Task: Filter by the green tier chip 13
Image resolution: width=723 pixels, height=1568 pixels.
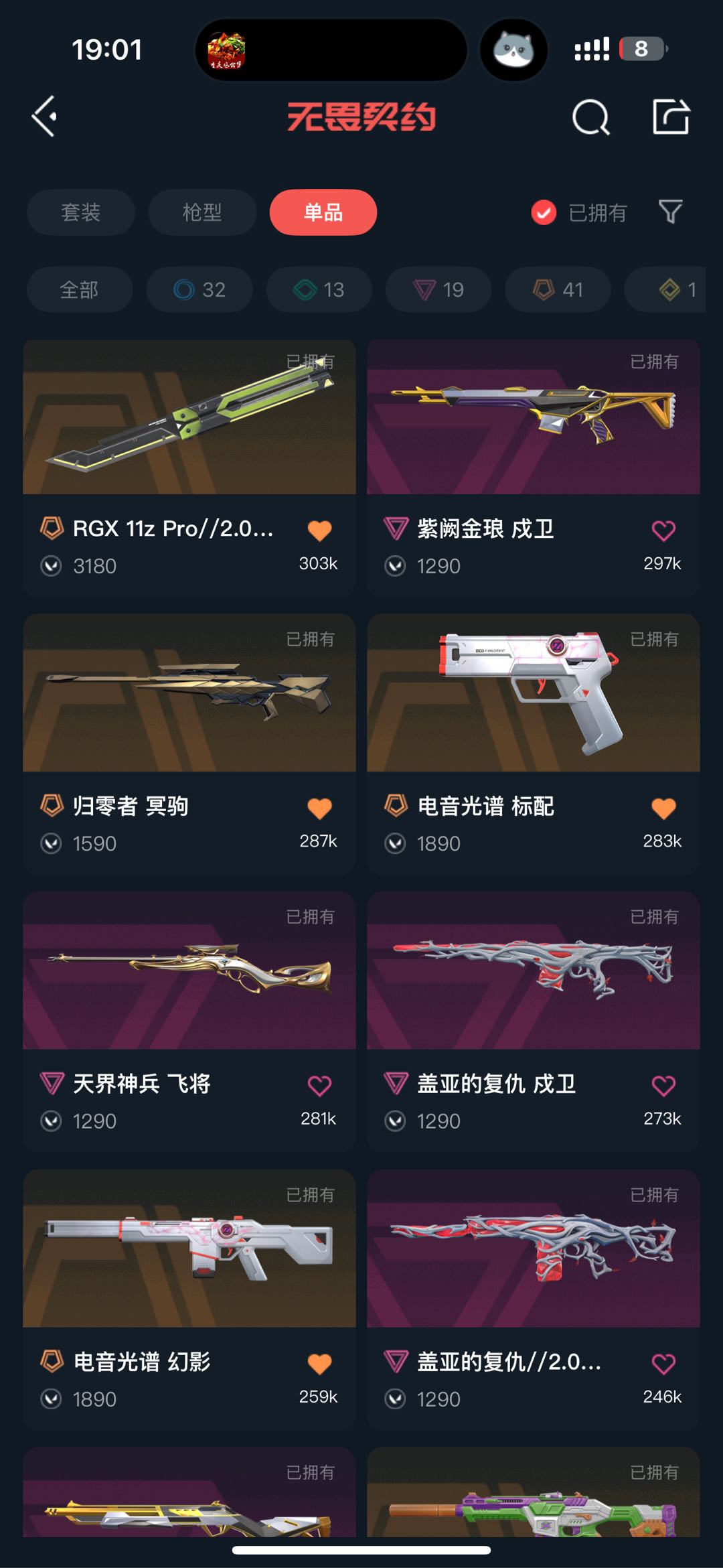Action: tap(319, 289)
